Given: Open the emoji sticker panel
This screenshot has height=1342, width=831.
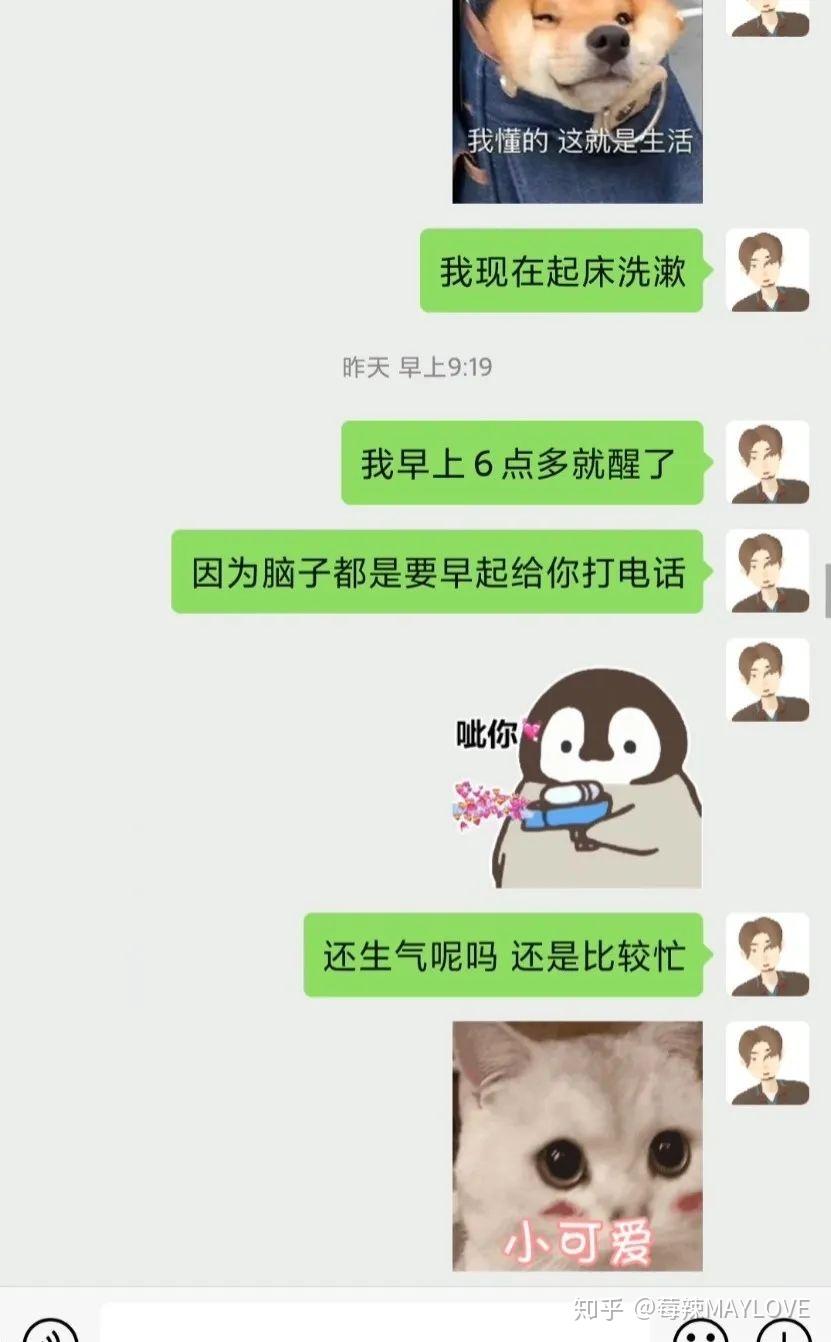Looking at the screenshot, I should (700, 1332).
